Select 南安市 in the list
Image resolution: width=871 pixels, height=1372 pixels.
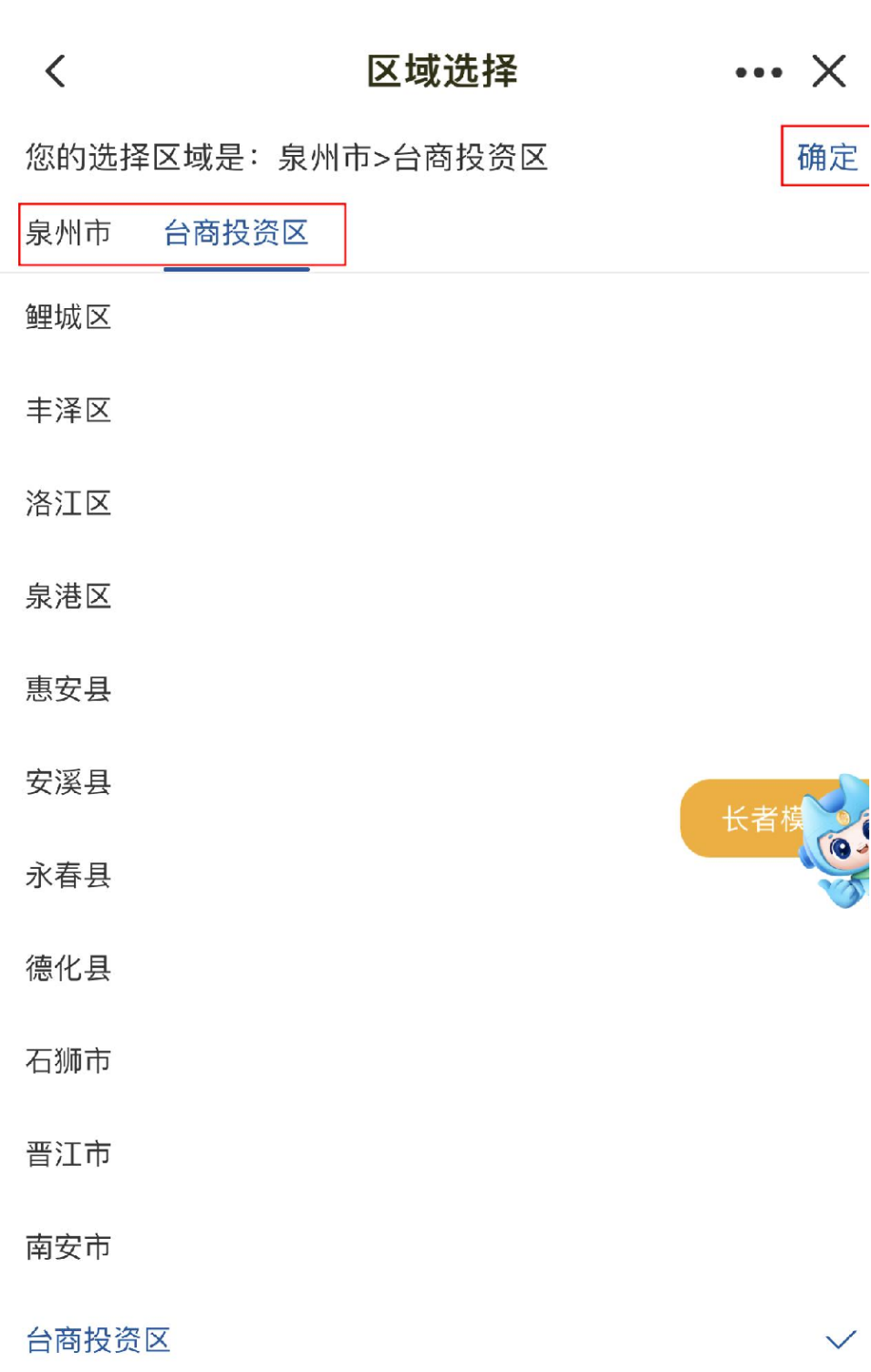[68, 1247]
